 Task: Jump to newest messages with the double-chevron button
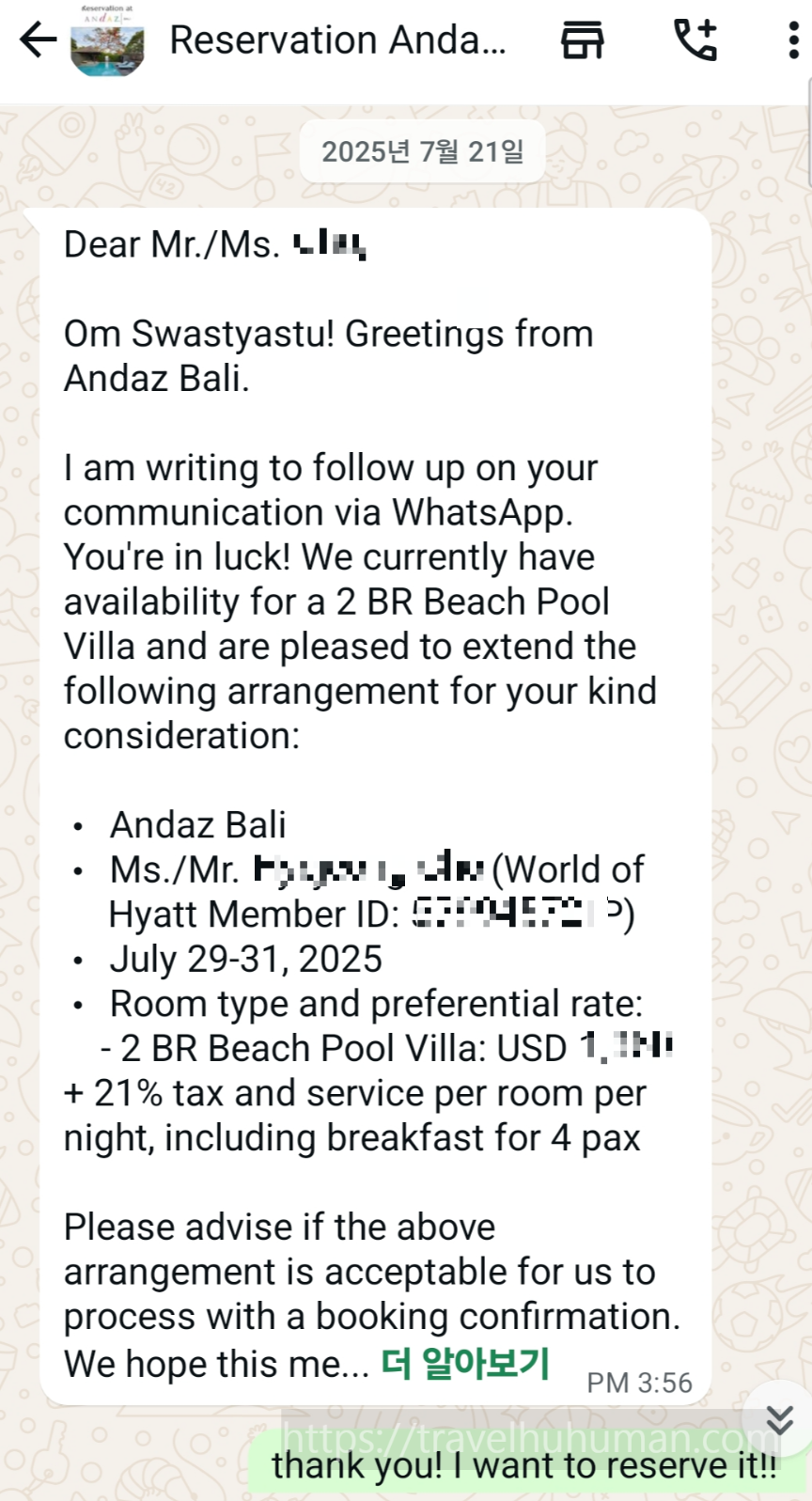point(778,1421)
